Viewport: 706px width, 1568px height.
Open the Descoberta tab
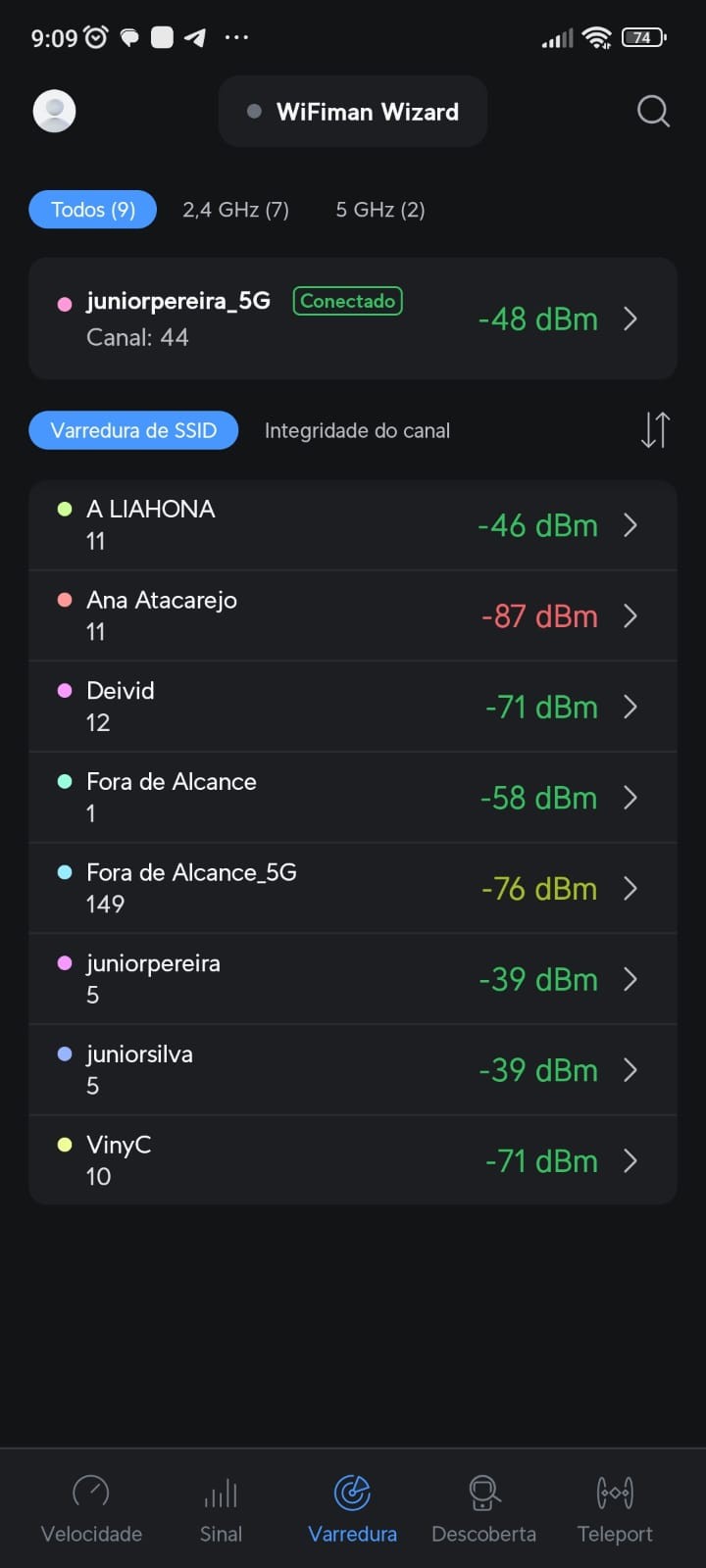point(483,1509)
